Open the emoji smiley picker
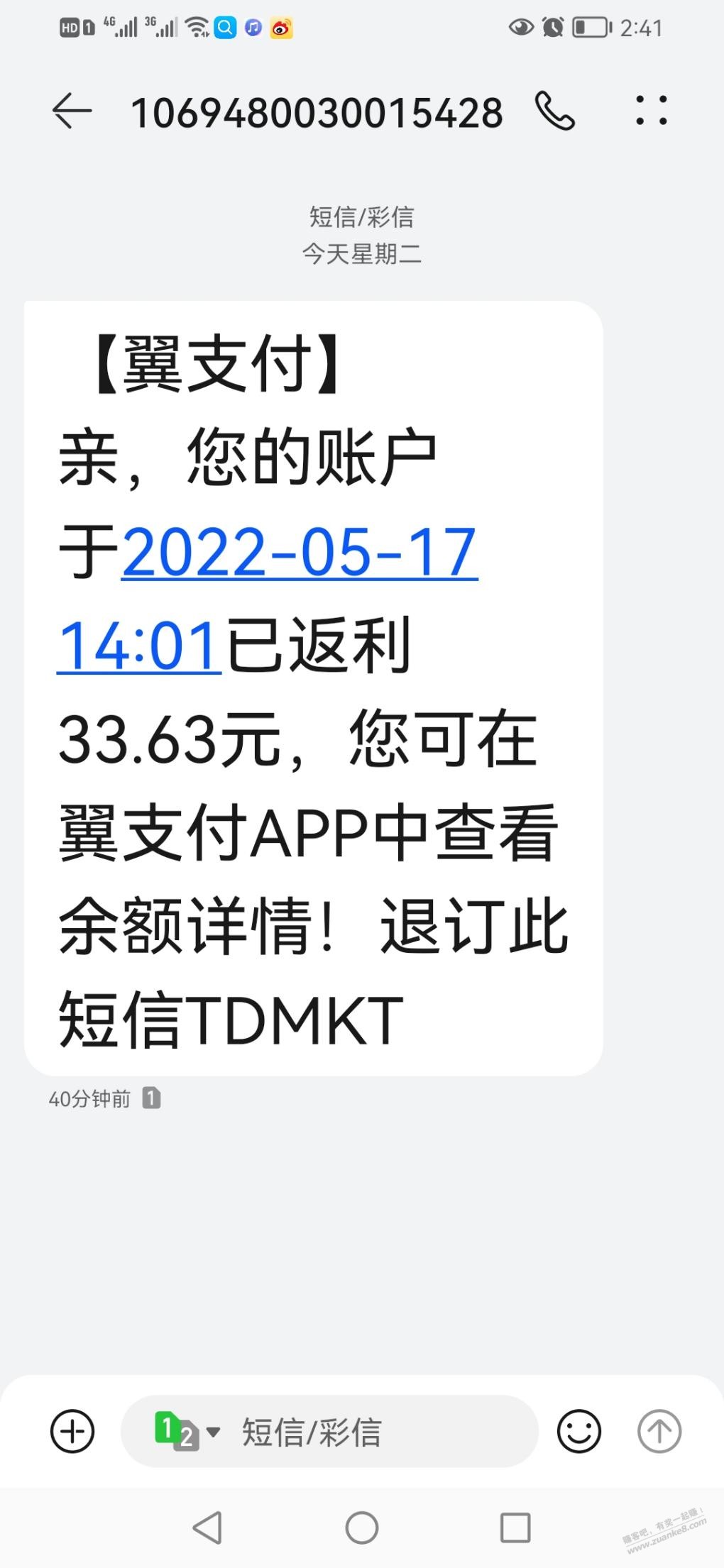Viewport: 724px width, 1568px height. 578,1431
